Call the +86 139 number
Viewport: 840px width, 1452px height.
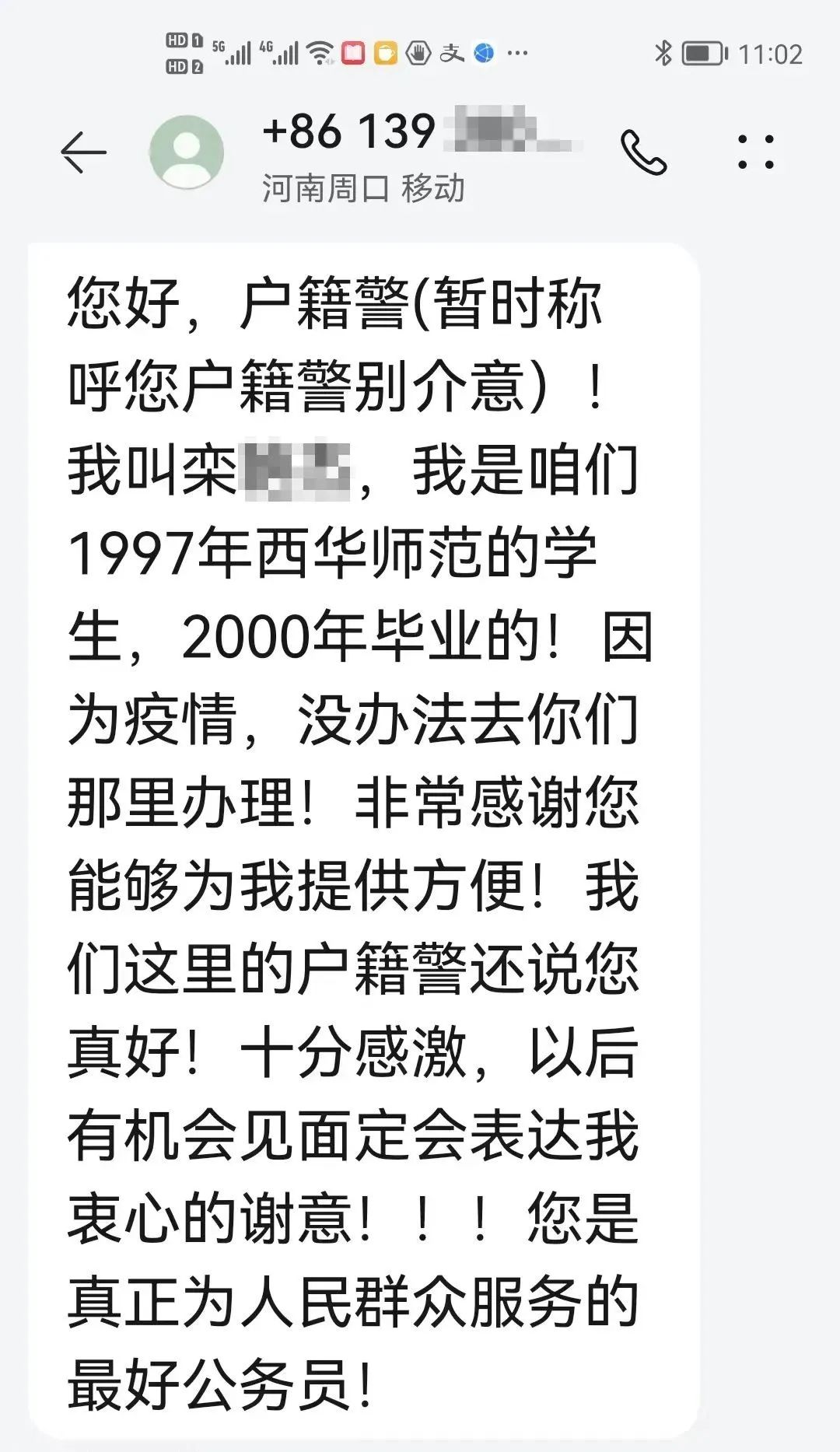[643, 152]
